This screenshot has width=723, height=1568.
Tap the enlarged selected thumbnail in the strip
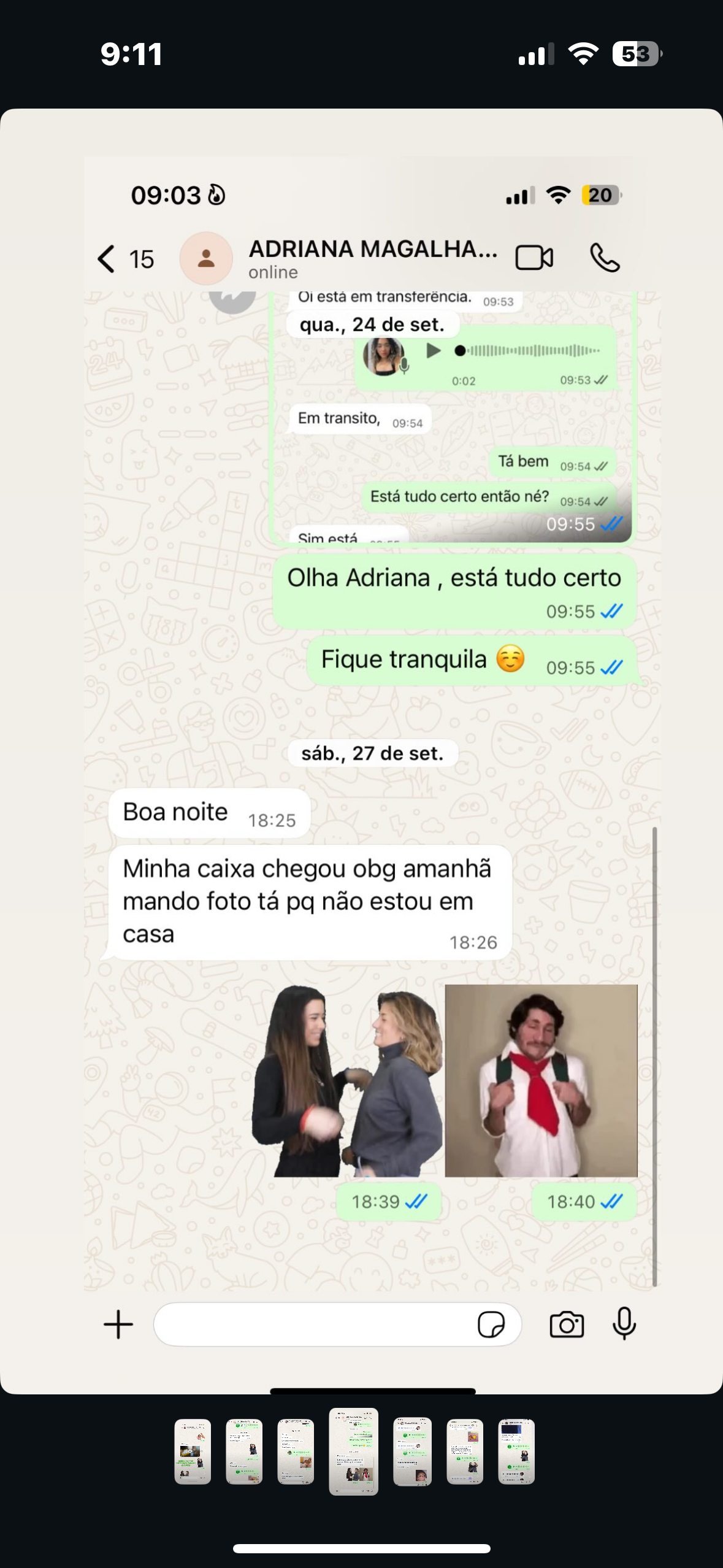(354, 1451)
